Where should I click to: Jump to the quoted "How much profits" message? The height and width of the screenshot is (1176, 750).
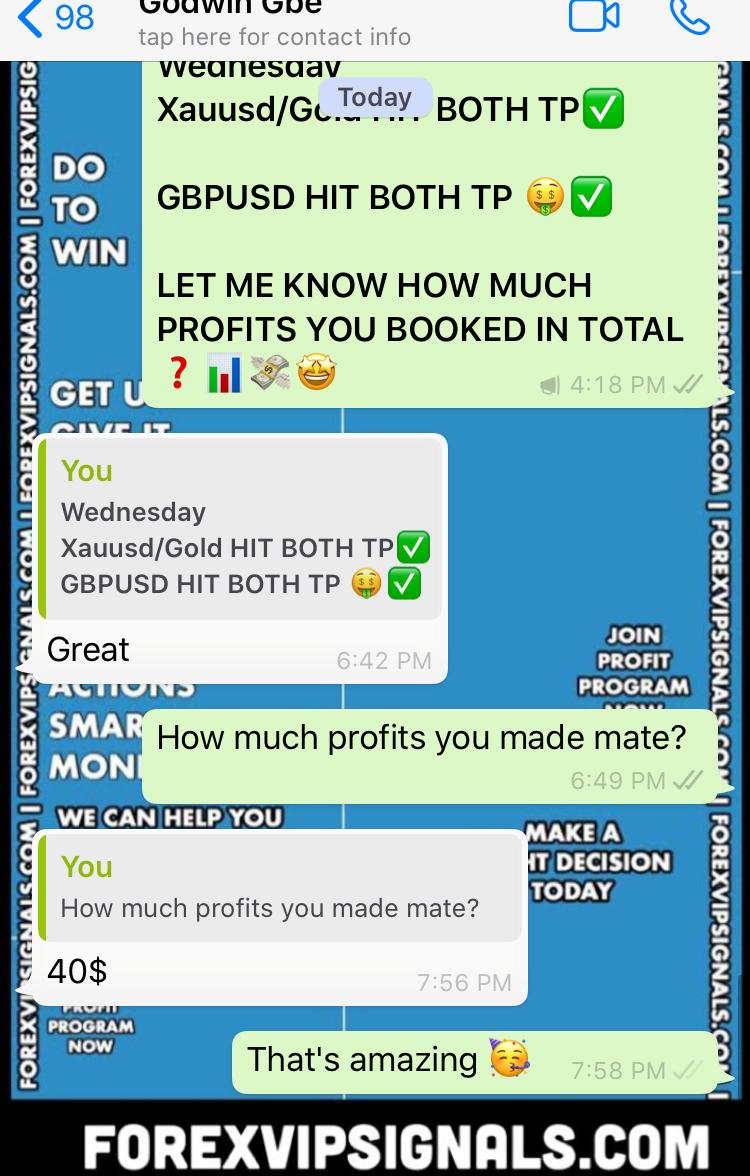click(x=280, y=888)
